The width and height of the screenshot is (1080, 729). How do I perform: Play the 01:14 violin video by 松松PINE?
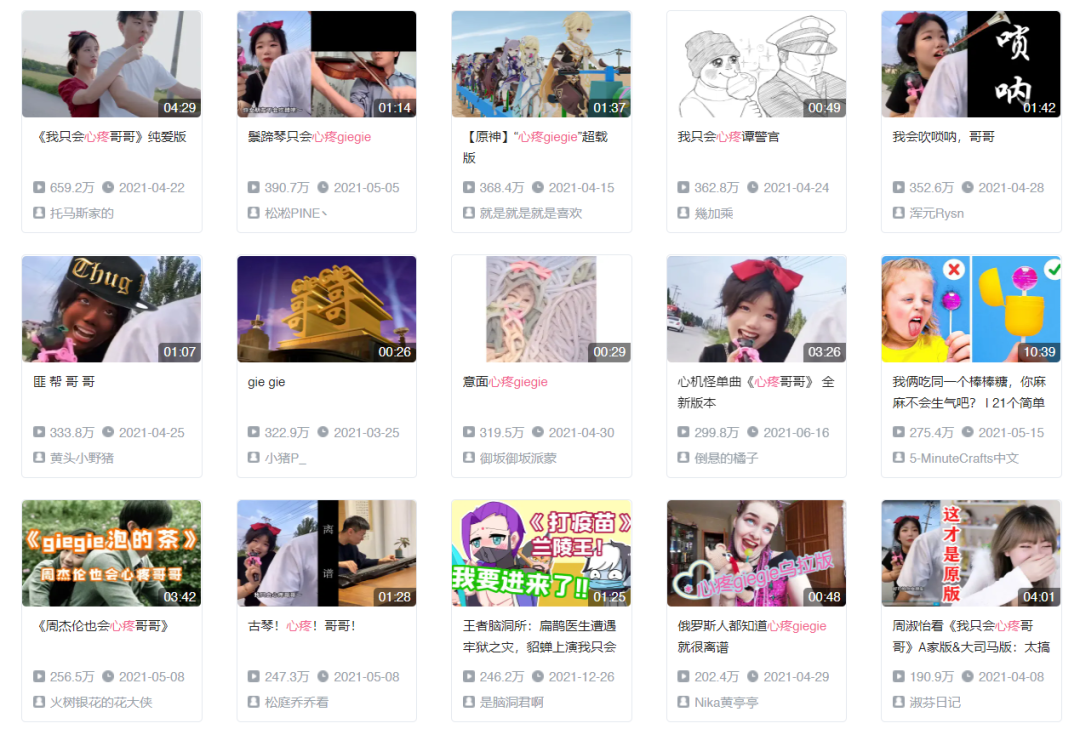pyautogui.click(x=326, y=64)
